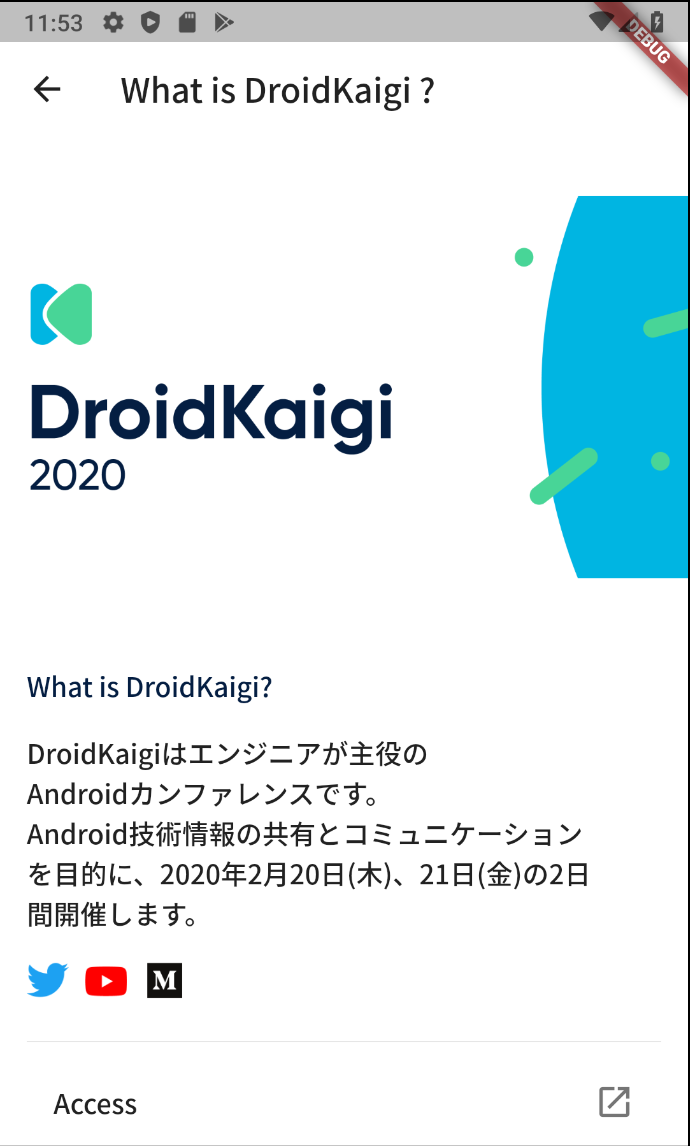The height and width of the screenshot is (1146, 690).
Task: Open the DroidKaigi Medium page
Action: tap(164, 981)
